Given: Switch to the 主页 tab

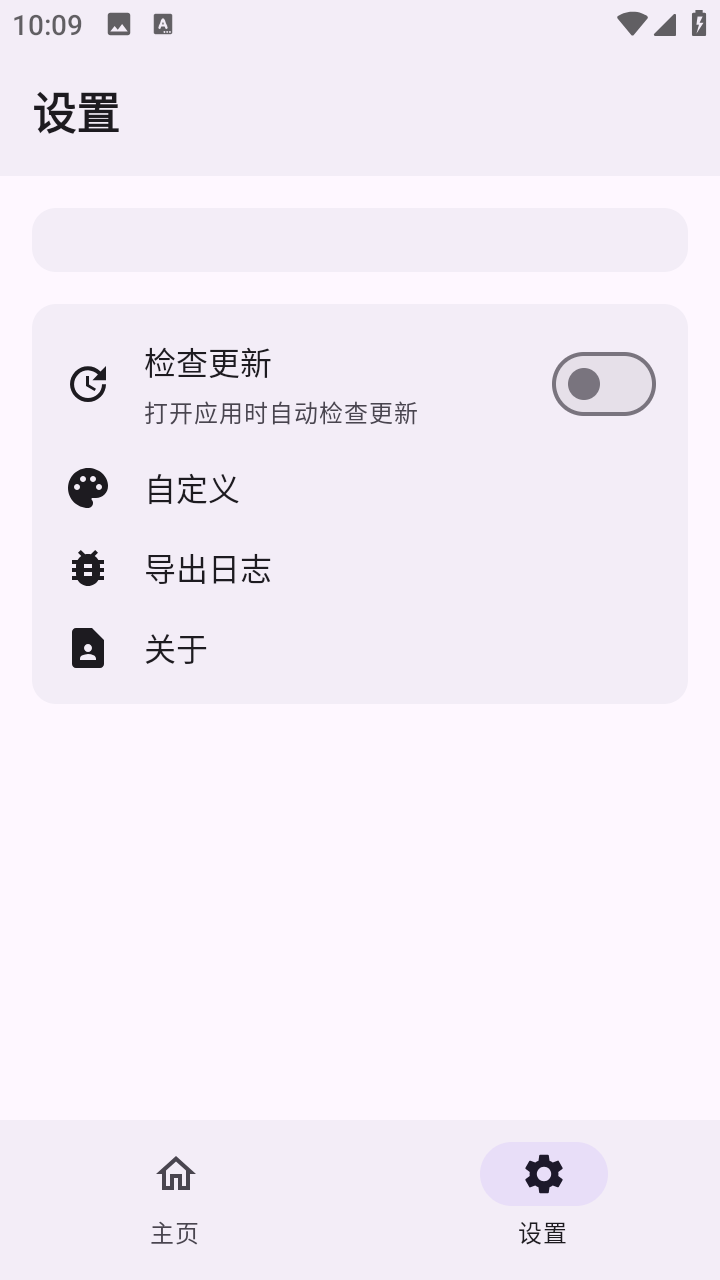Looking at the screenshot, I should [175, 1195].
